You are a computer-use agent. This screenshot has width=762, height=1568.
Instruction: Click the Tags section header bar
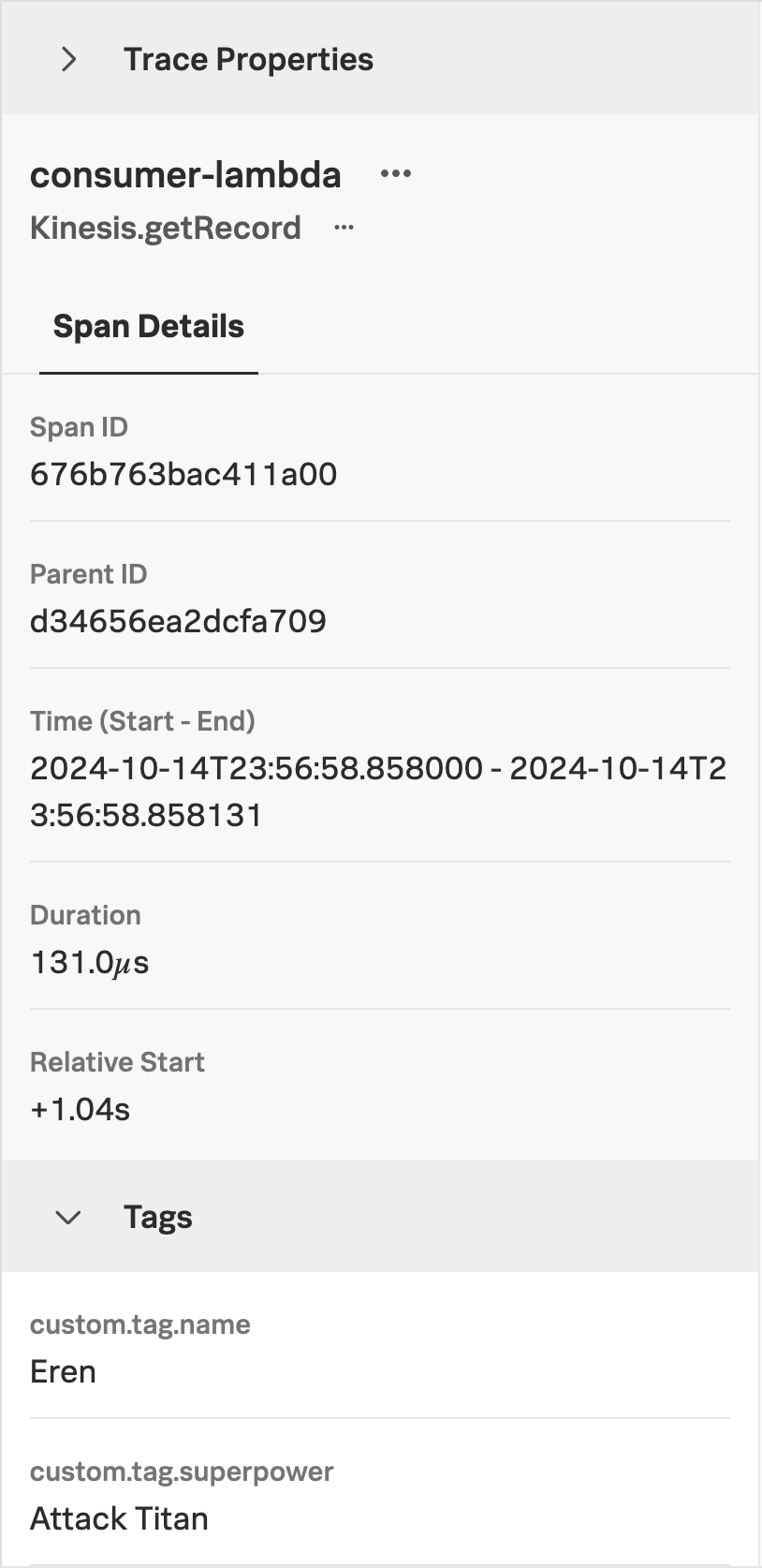click(x=157, y=1218)
